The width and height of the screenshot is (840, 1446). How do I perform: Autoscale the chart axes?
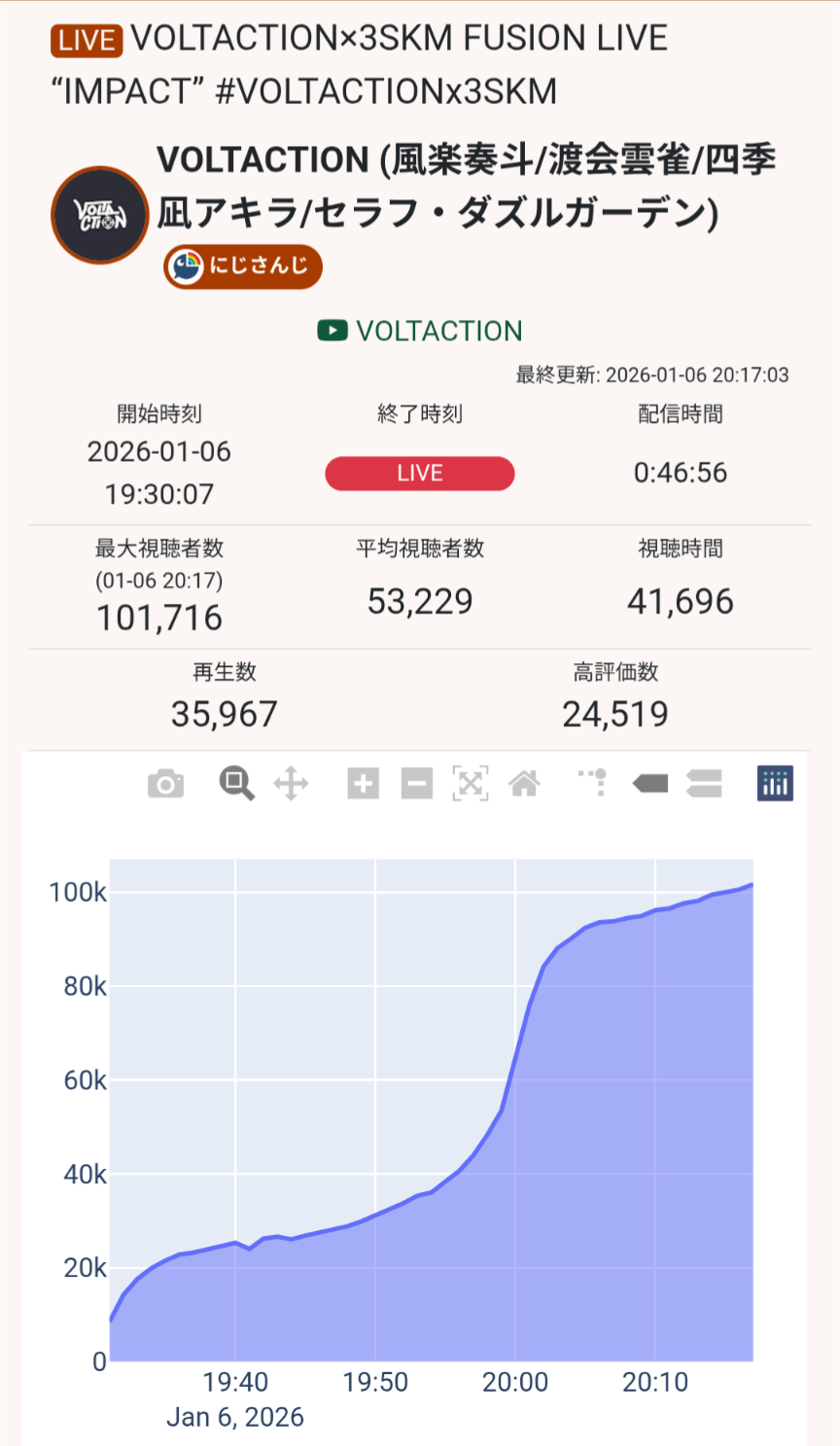click(471, 784)
